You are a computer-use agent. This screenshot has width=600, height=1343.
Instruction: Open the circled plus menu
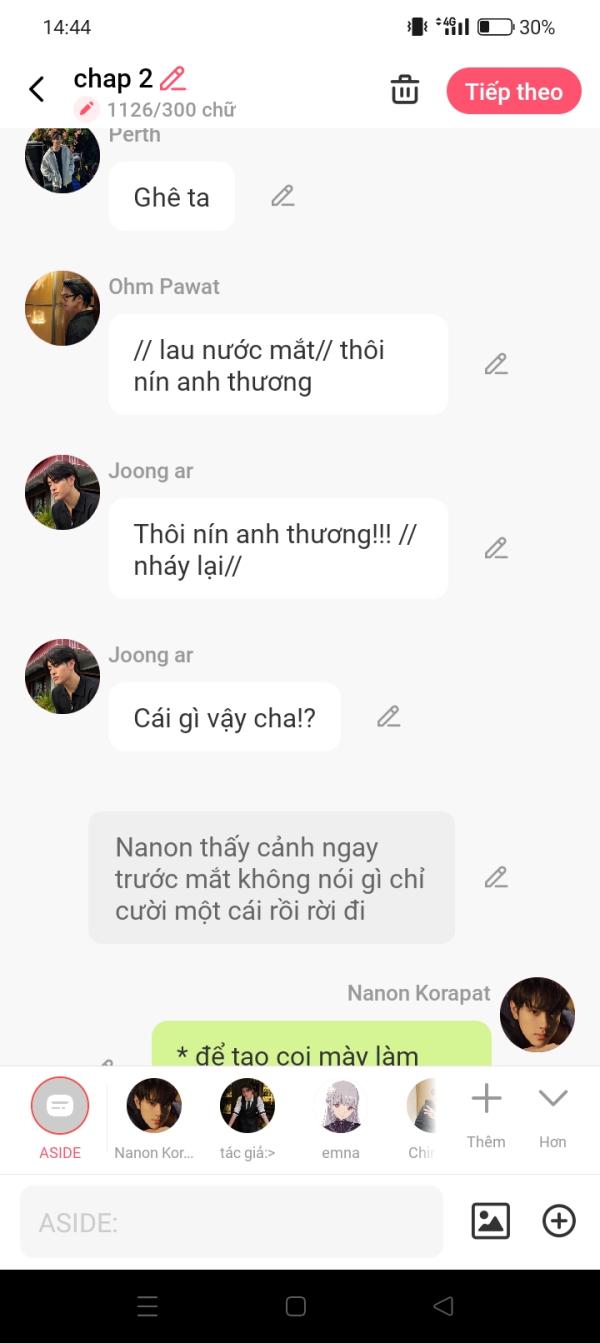(x=559, y=1221)
